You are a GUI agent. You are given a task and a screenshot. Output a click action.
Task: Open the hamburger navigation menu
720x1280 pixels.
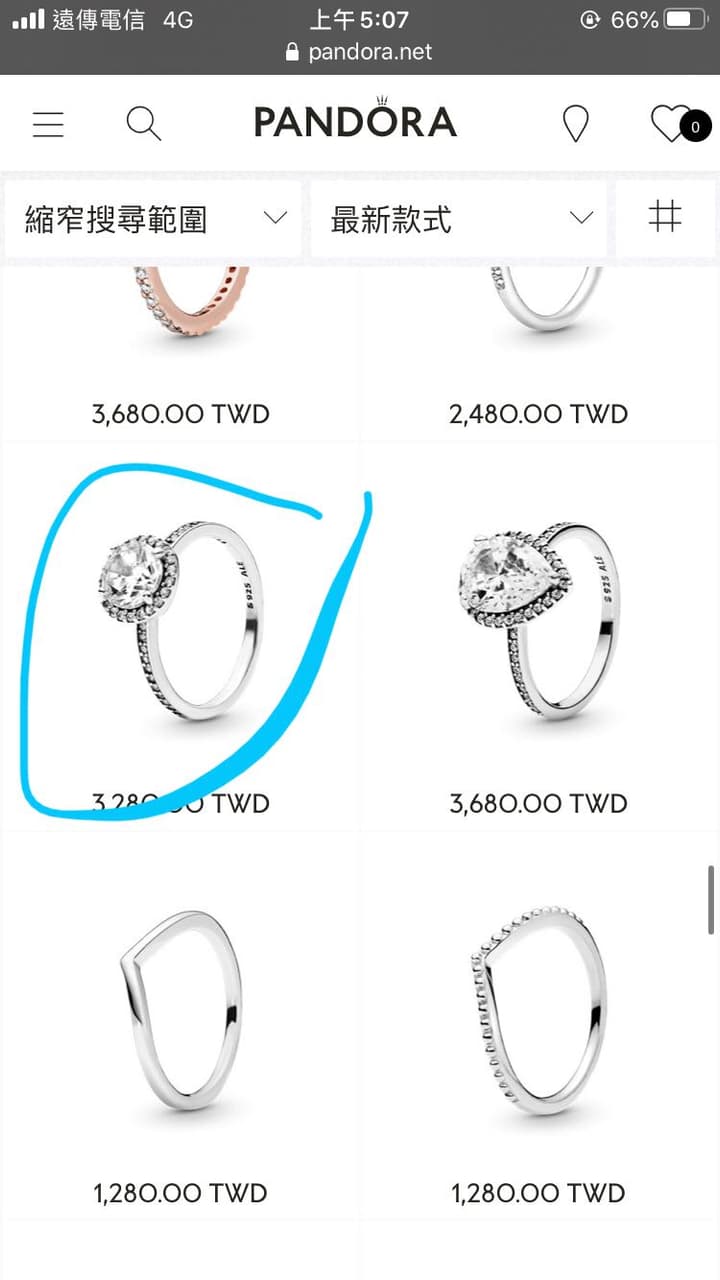[x=48, y=124]
